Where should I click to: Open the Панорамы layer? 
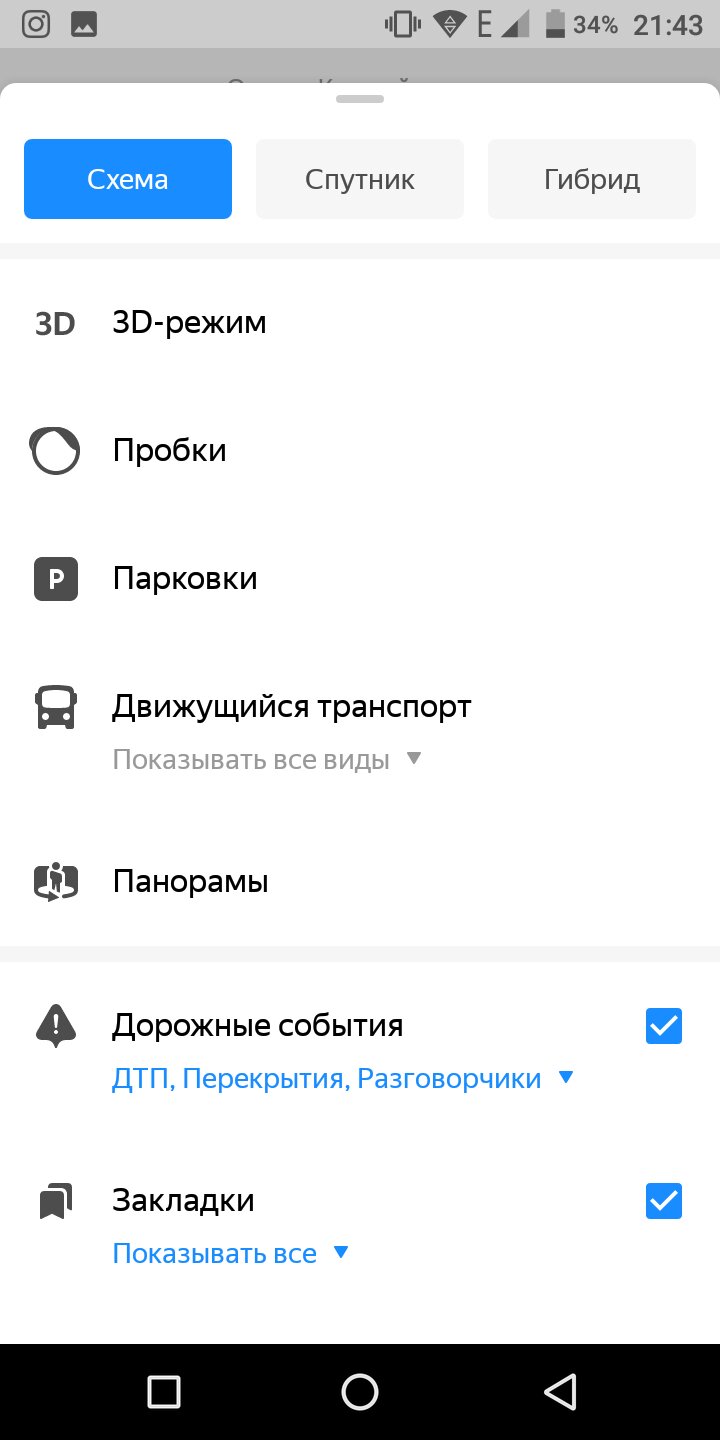point(360,881)
